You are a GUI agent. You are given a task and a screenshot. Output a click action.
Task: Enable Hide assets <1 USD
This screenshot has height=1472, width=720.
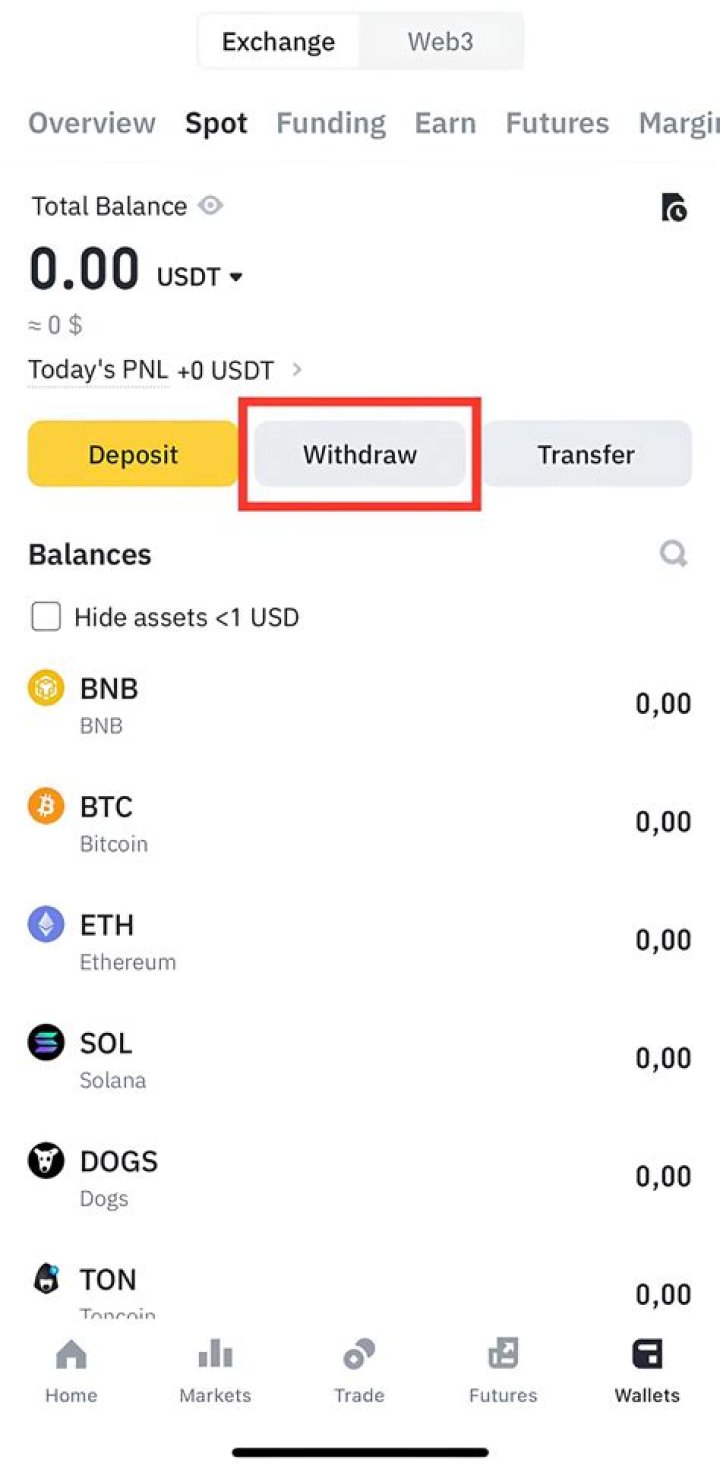tap(46, 617)
